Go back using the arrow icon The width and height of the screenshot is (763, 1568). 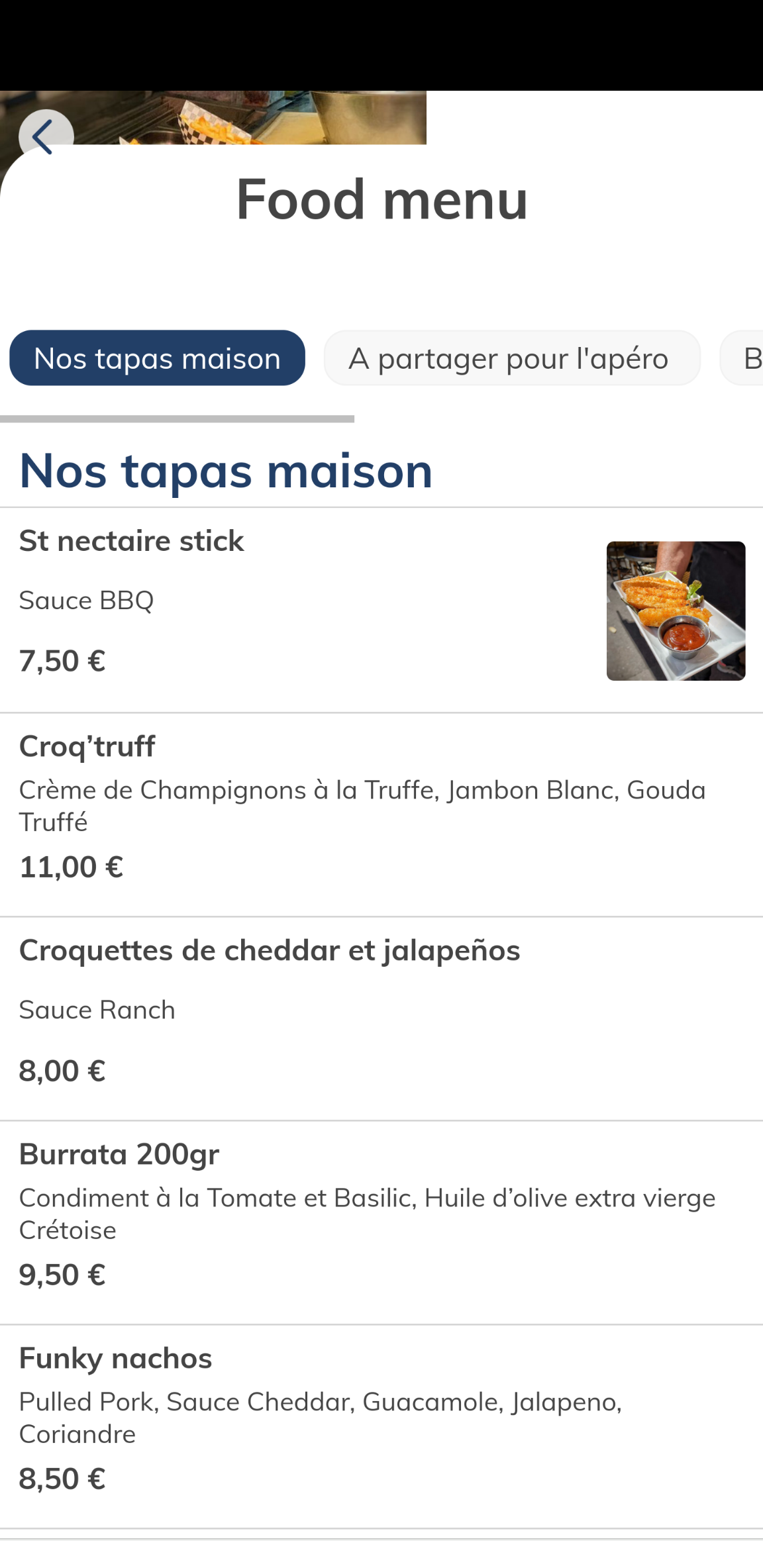(x=44, y=136)
